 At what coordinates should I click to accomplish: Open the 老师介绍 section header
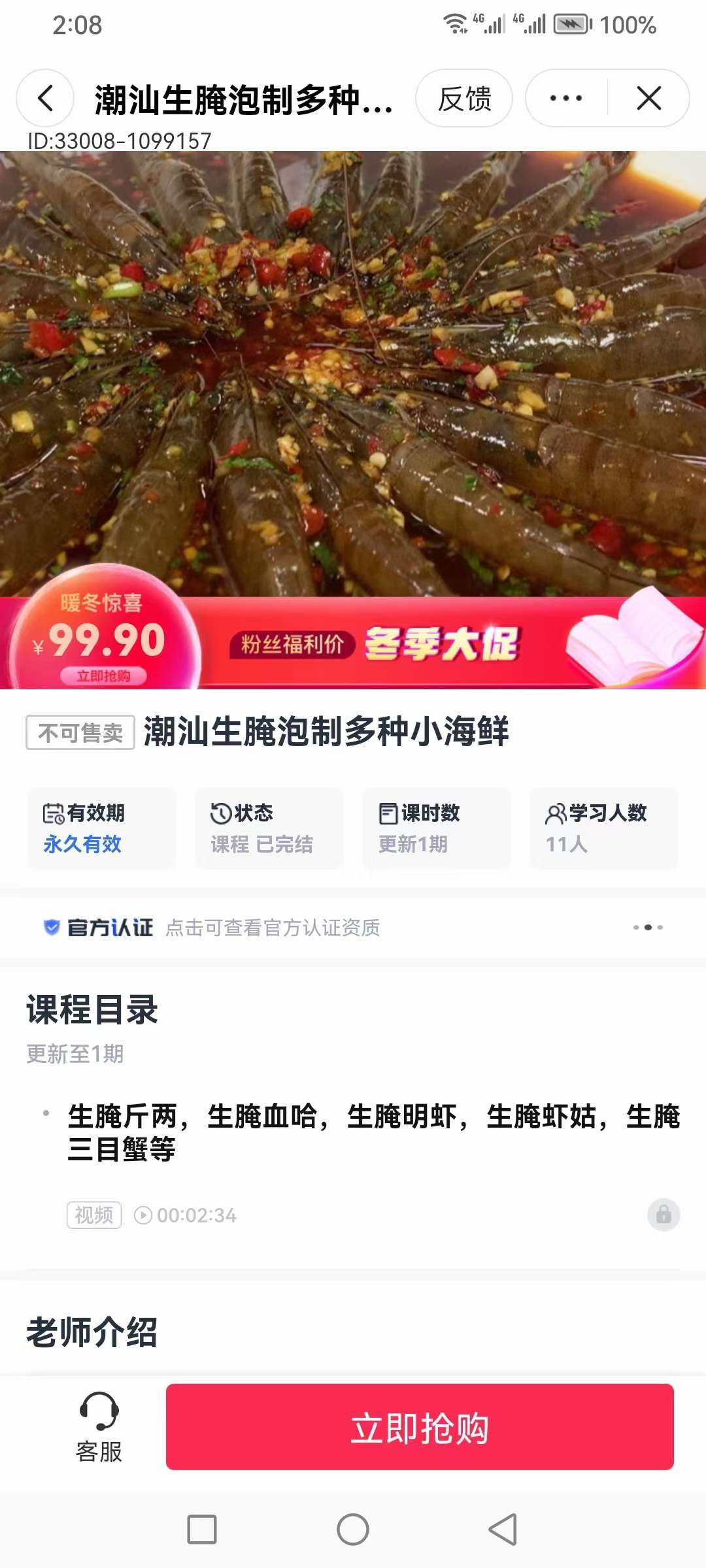(x=90, y=1331)
